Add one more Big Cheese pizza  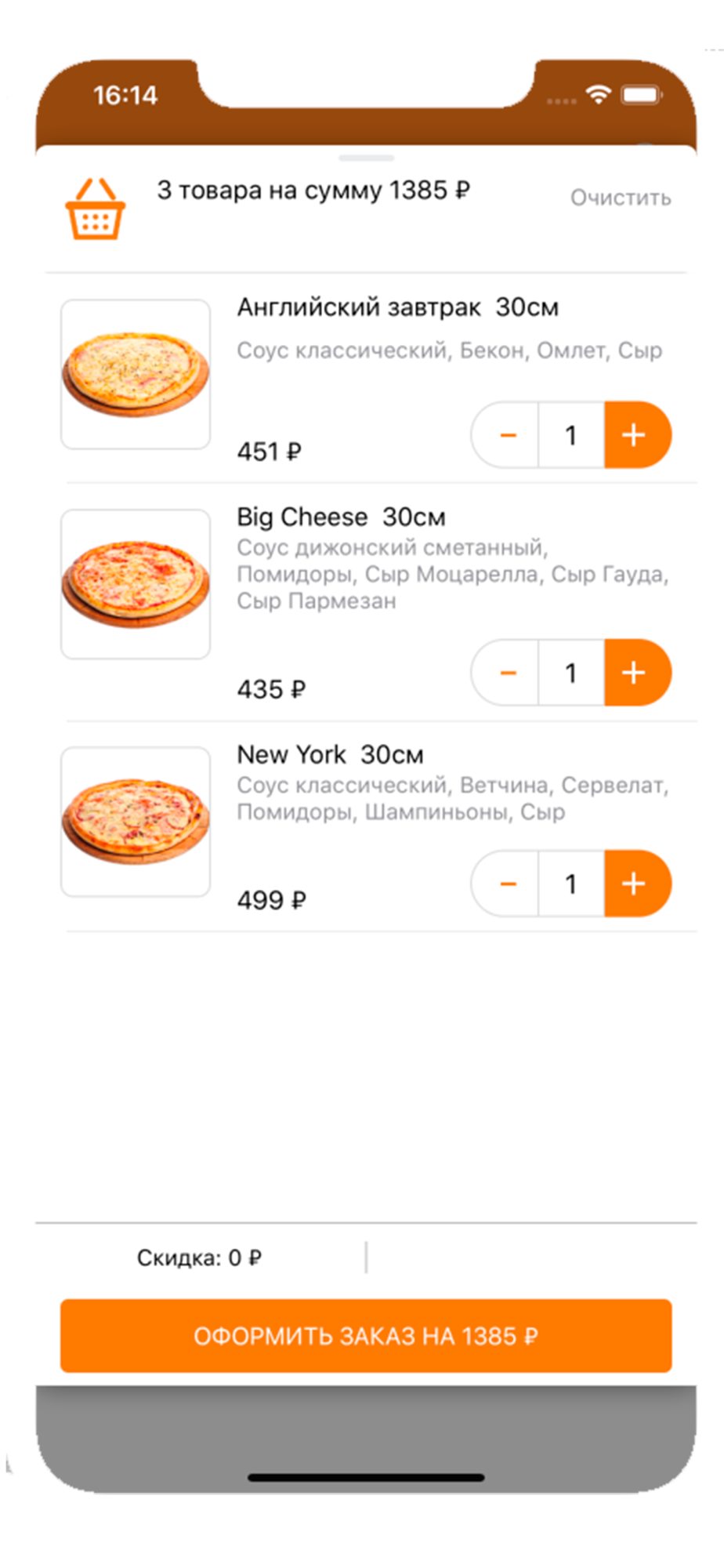(638, 673)
